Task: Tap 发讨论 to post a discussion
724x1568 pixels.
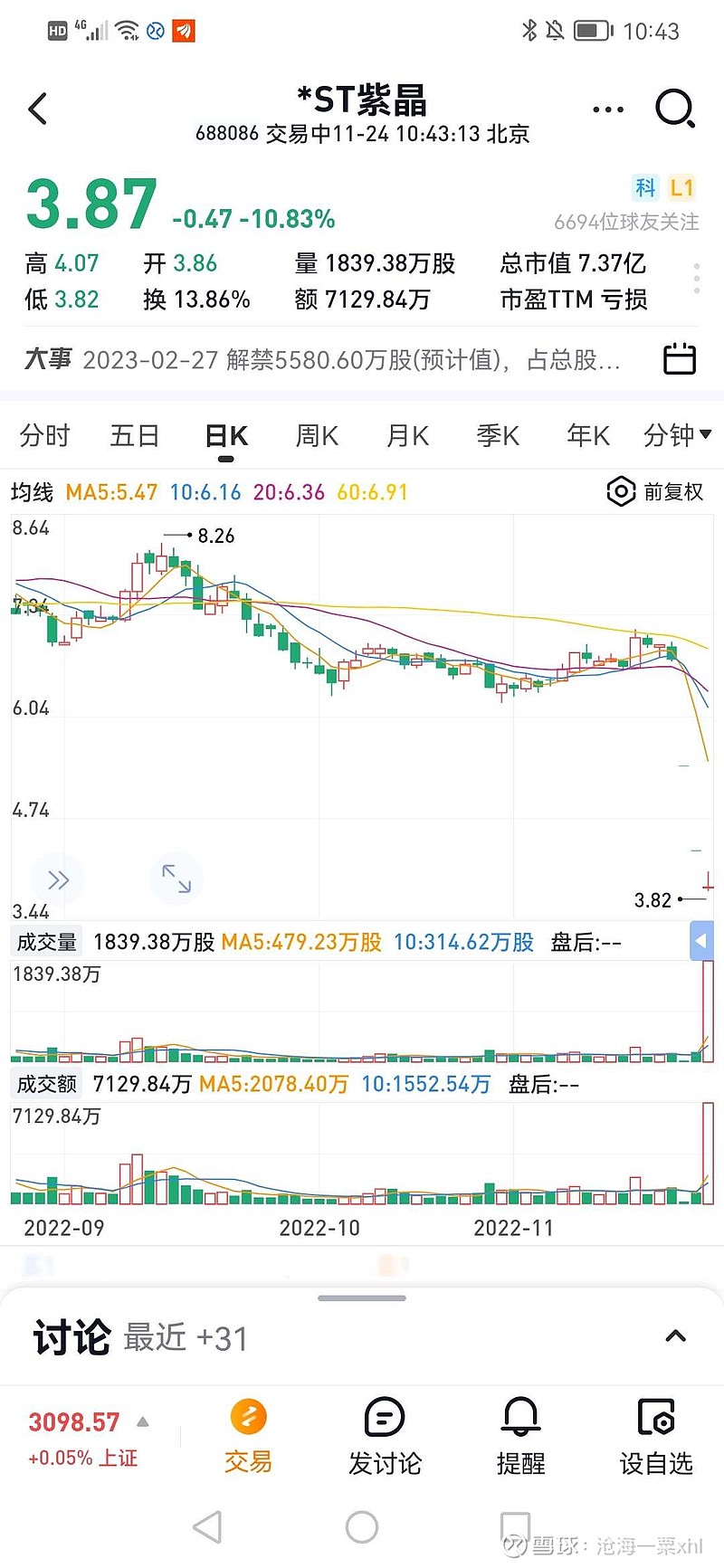Action: tap(385, 1437)
